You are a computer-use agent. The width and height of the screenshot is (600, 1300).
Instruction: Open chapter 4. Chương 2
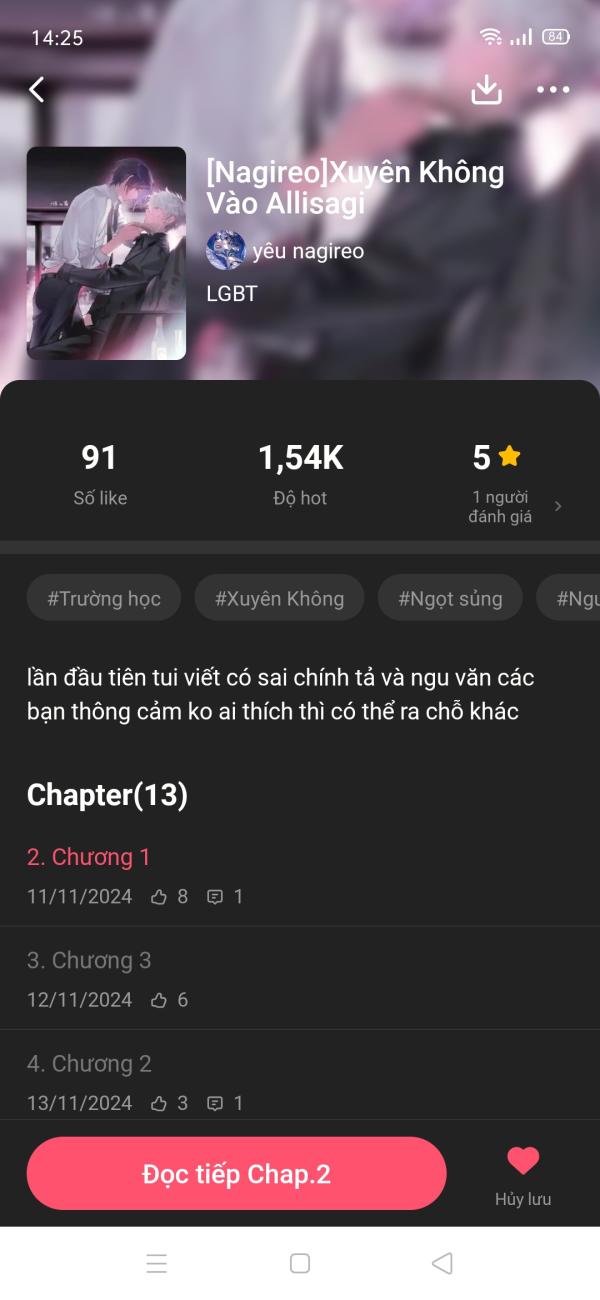coord(300,1081)
